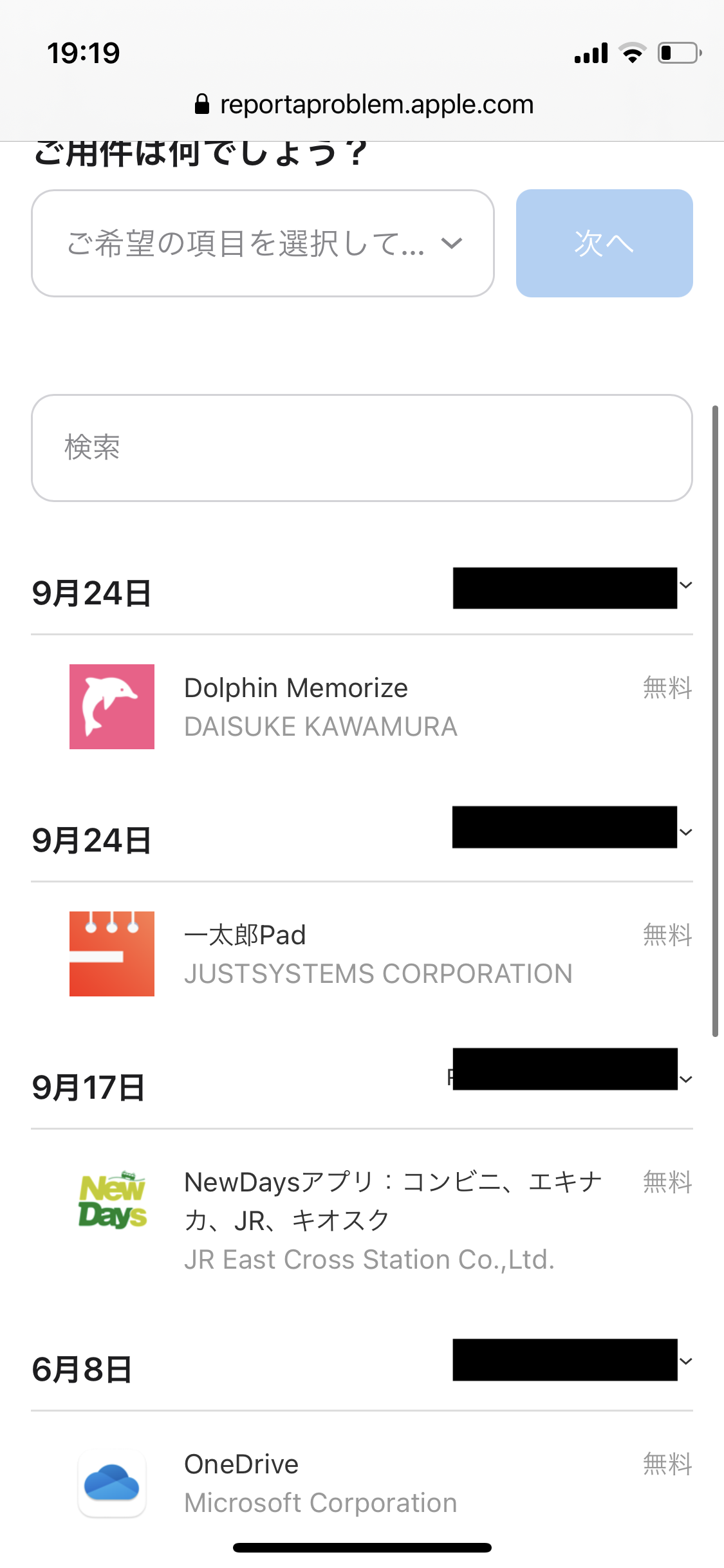Tap the reportaproblem.apple.com address bar
Screen dimensions: 724x1568
pos(364,104)
